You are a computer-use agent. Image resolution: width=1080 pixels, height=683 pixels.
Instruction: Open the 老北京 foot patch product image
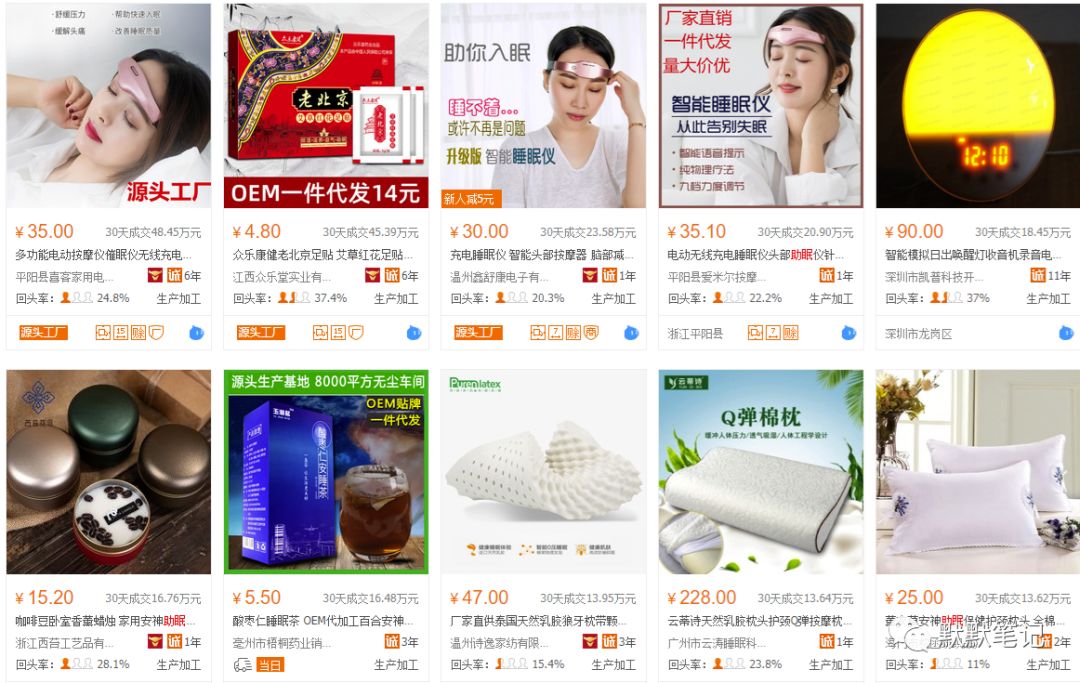326,105
